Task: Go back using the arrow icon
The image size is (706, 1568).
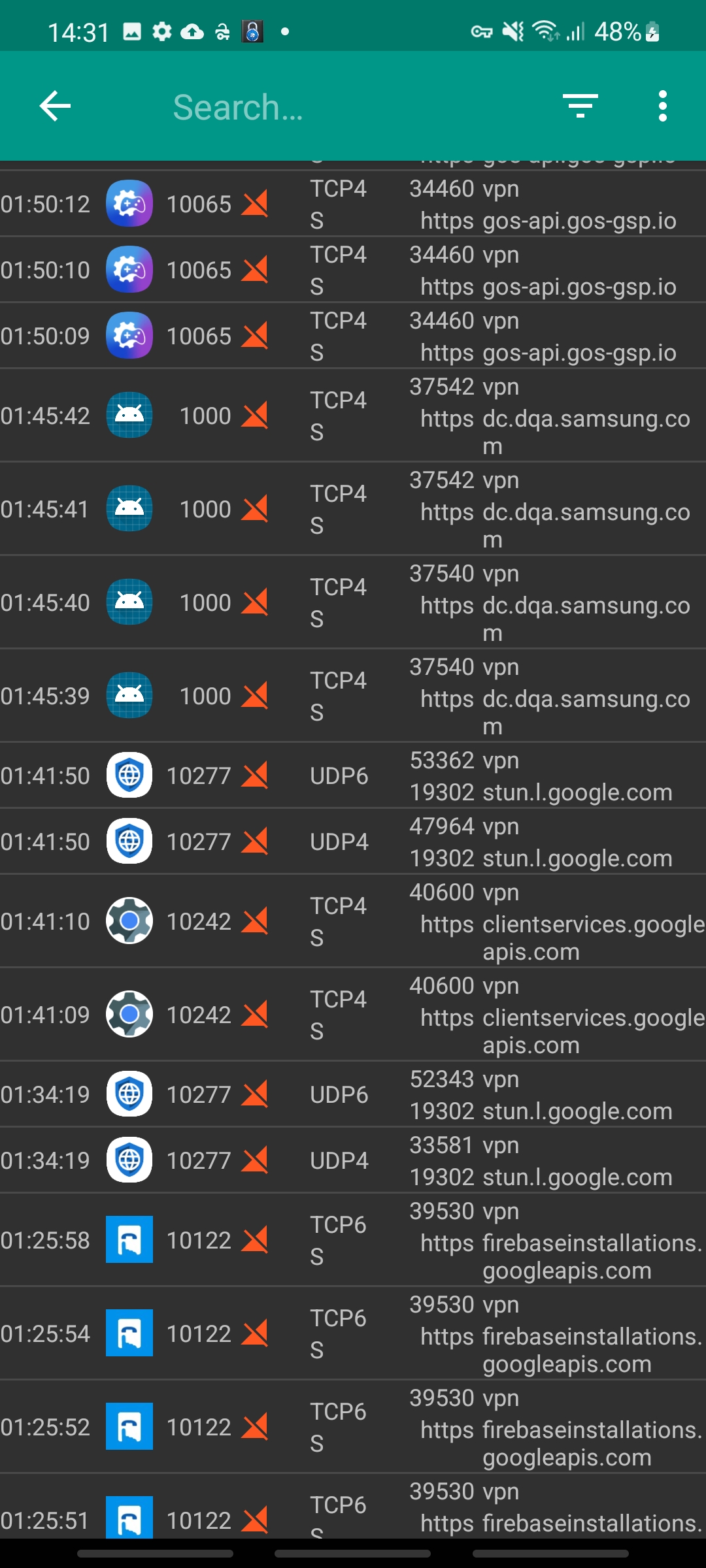Action: (55, 106)
